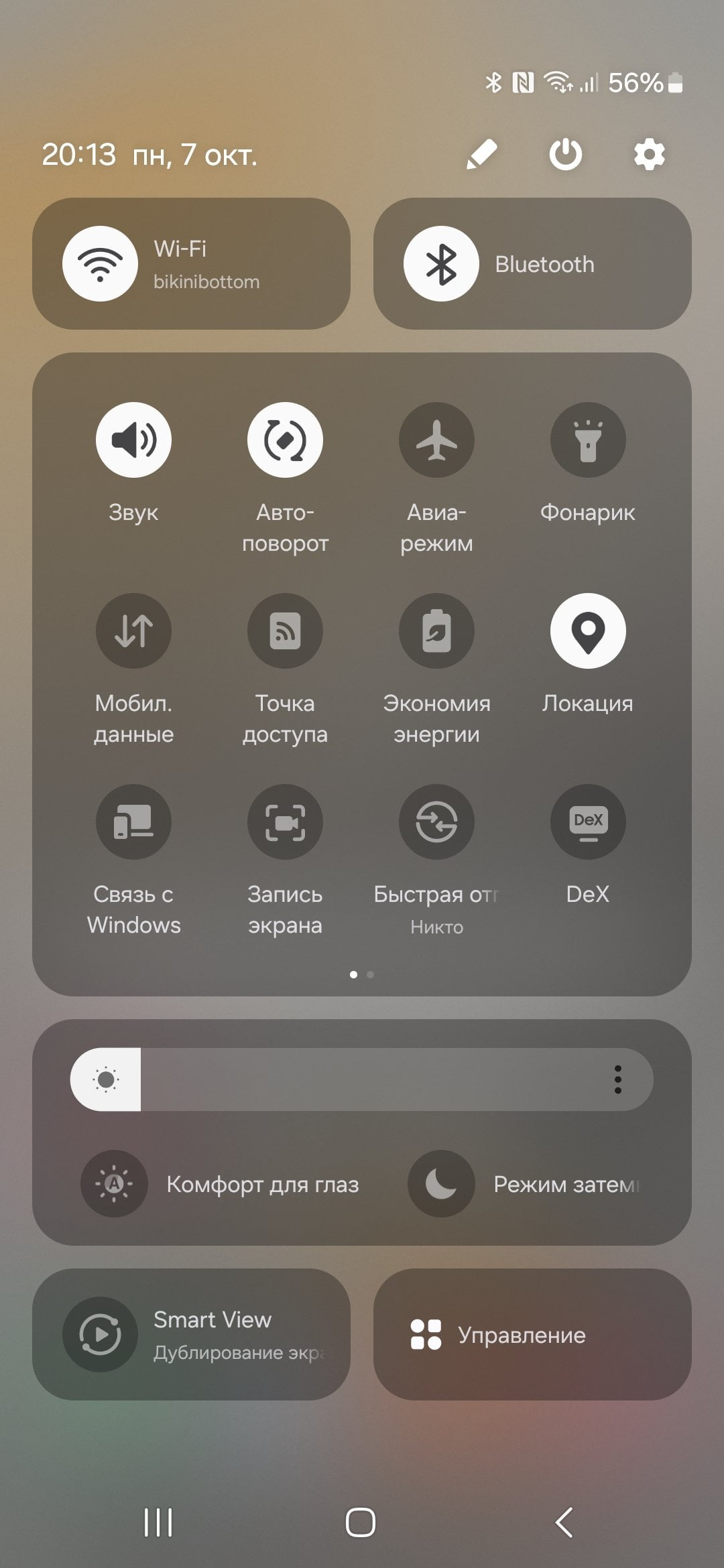Toggle Связь с Windows

pos(133,822)
